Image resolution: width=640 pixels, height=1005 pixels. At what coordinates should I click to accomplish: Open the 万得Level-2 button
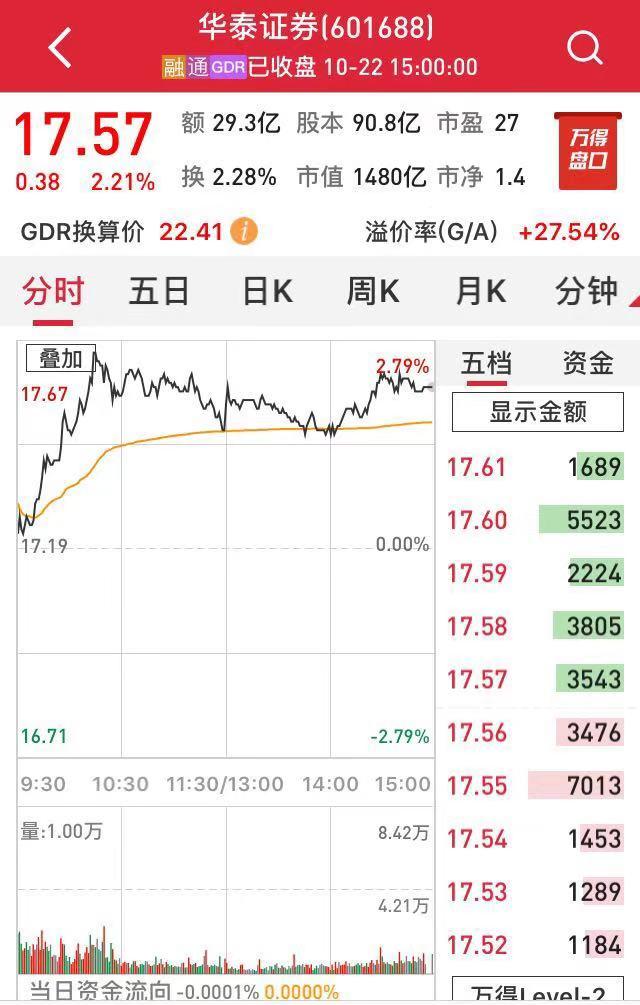pos(538,993)
